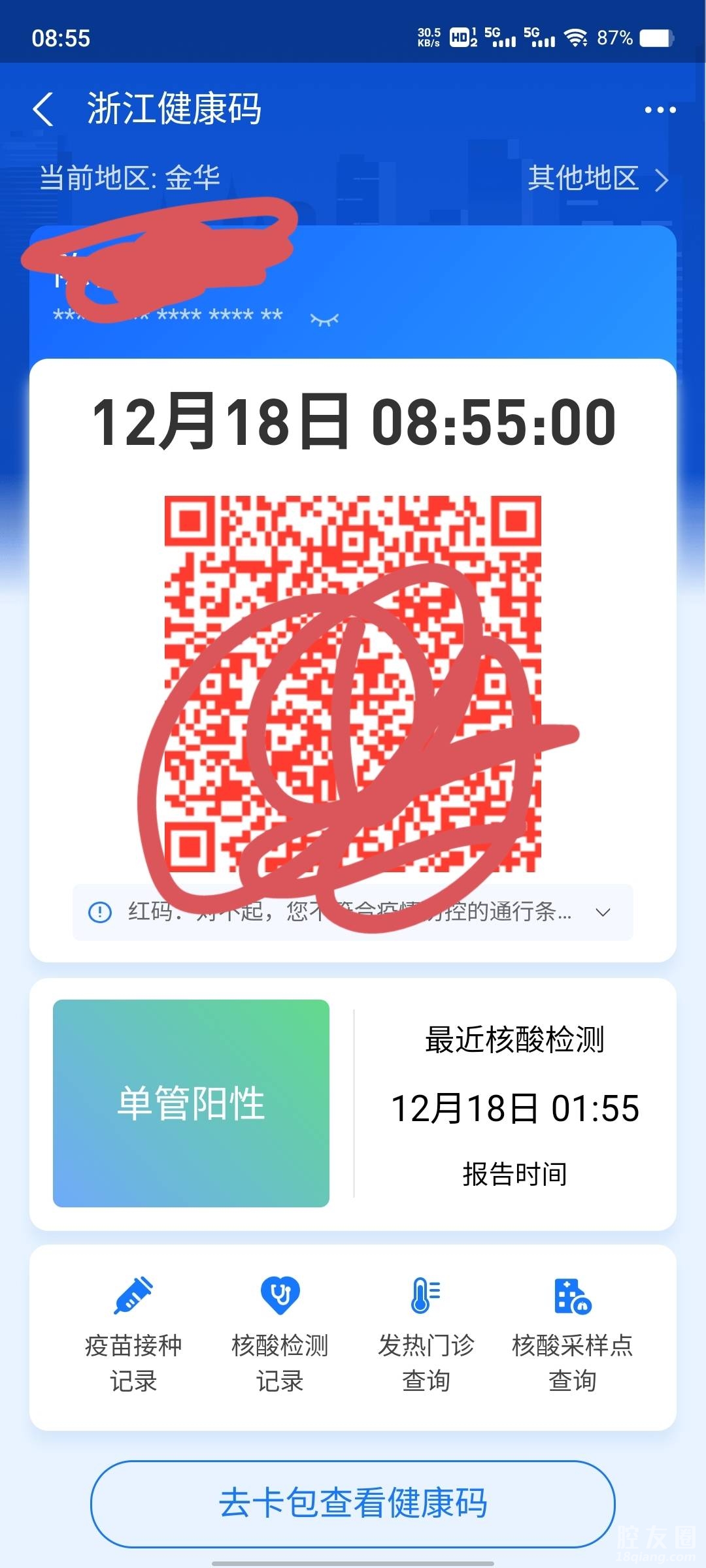
Task: Open 其他地区 region selector
Action: pos(597,178)
